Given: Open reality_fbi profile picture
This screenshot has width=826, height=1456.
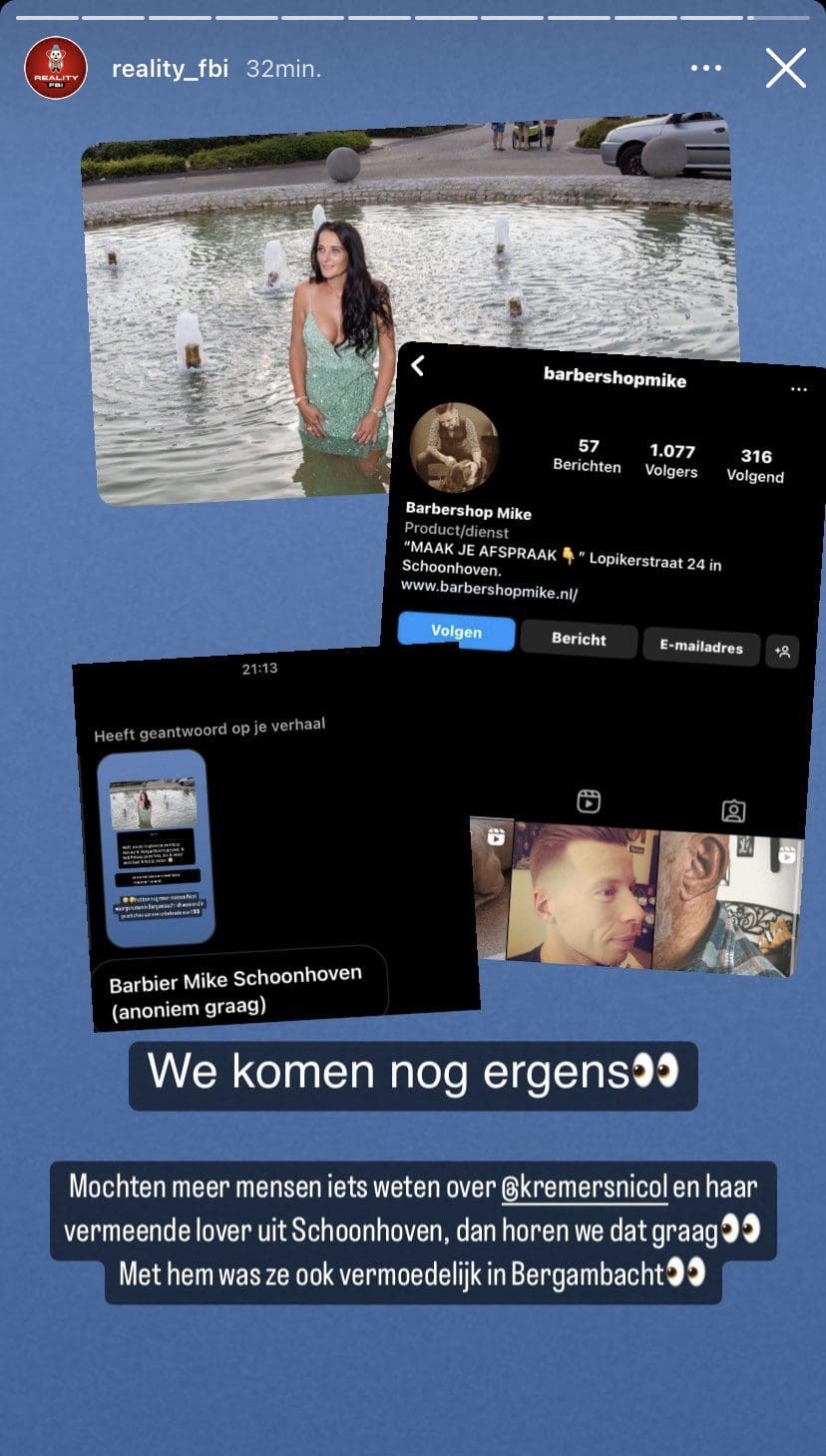Looking at the screenshot, I should tap(56, 69).
